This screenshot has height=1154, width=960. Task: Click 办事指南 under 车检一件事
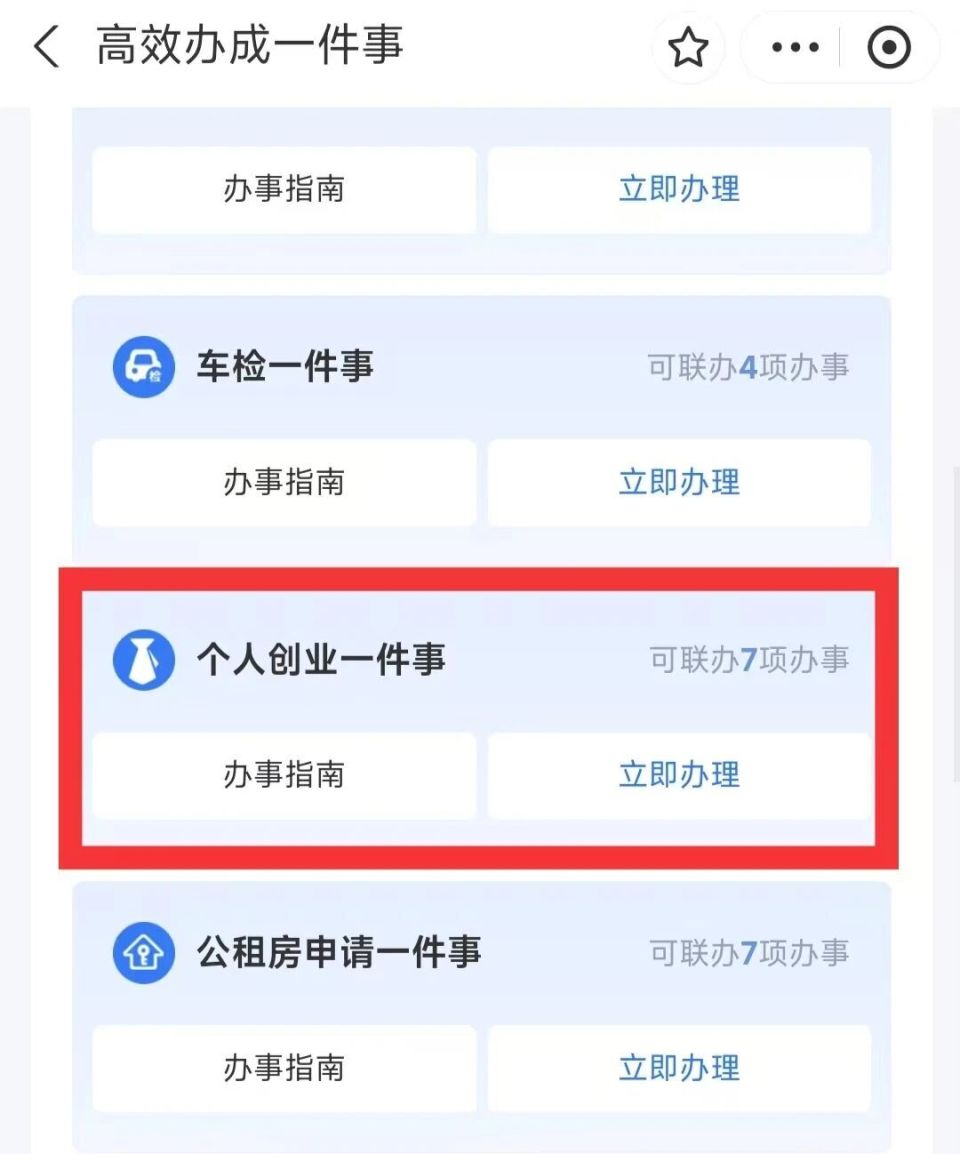[x=283, y=483]
